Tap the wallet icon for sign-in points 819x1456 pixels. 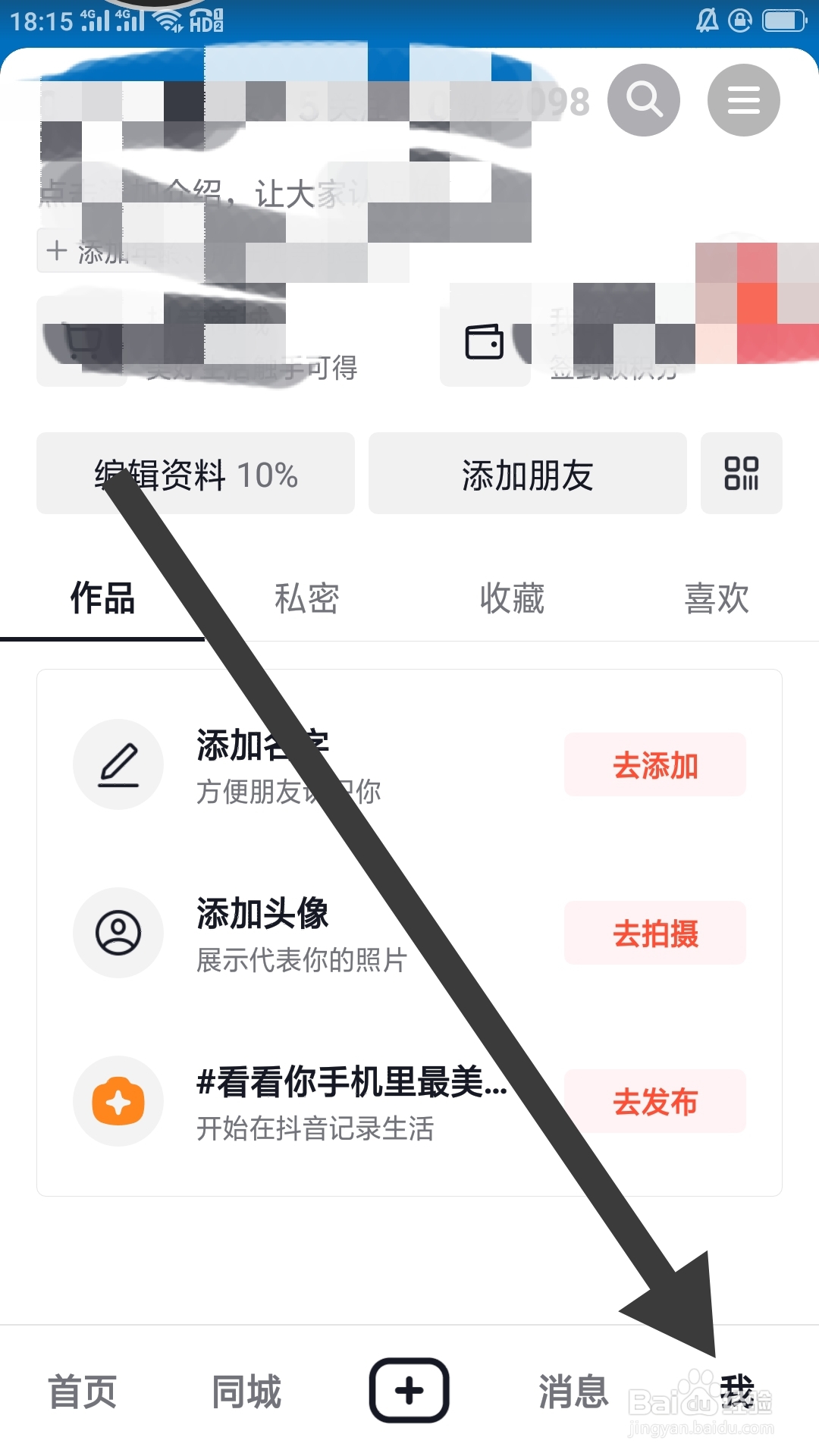(484, 343)
